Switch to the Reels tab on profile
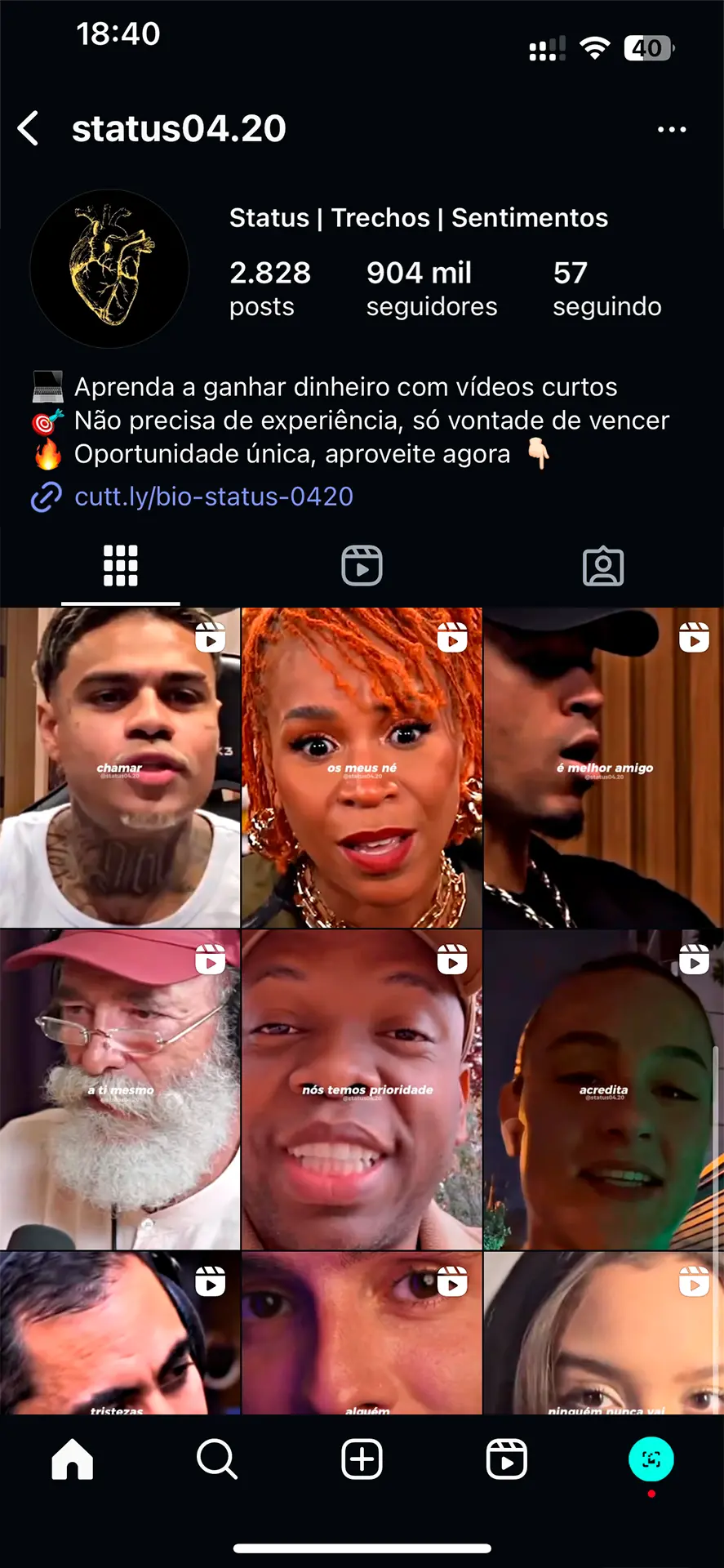Screen dimensions: 724x1568 pos(362,566)
